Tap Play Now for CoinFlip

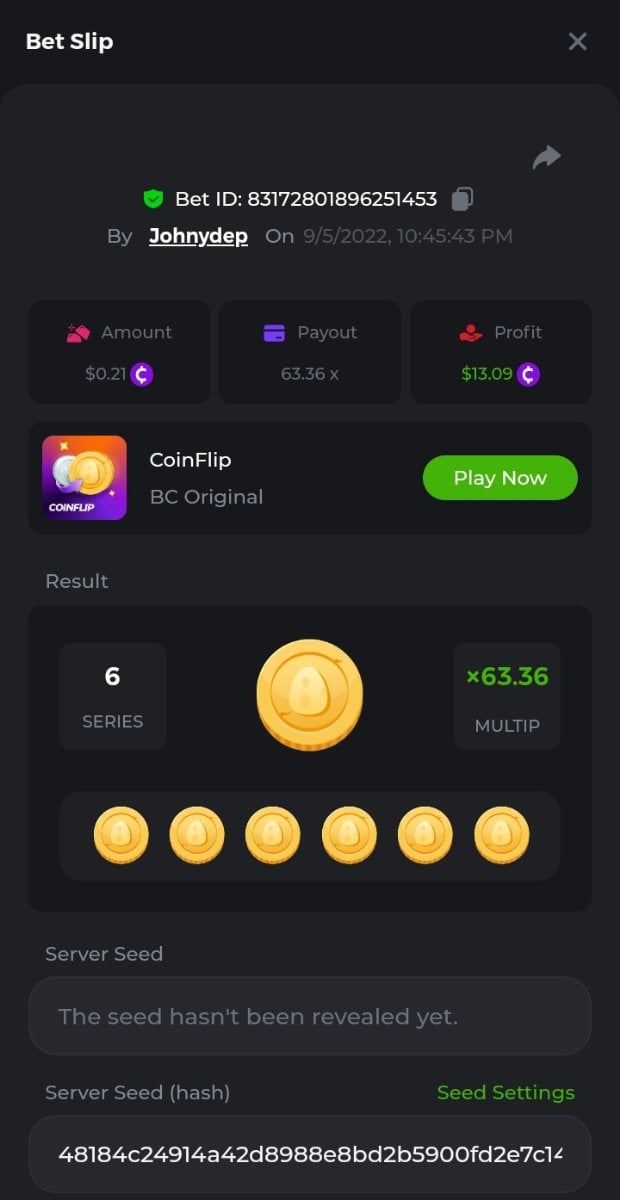pos(500,478)
